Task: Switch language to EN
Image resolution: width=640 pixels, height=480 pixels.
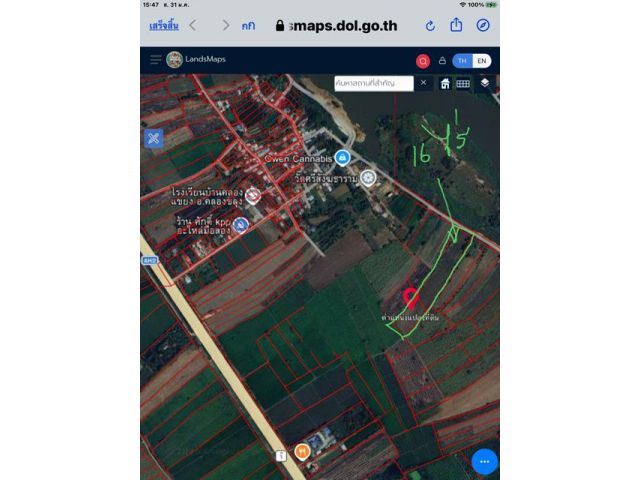Action: pos(481,60)
